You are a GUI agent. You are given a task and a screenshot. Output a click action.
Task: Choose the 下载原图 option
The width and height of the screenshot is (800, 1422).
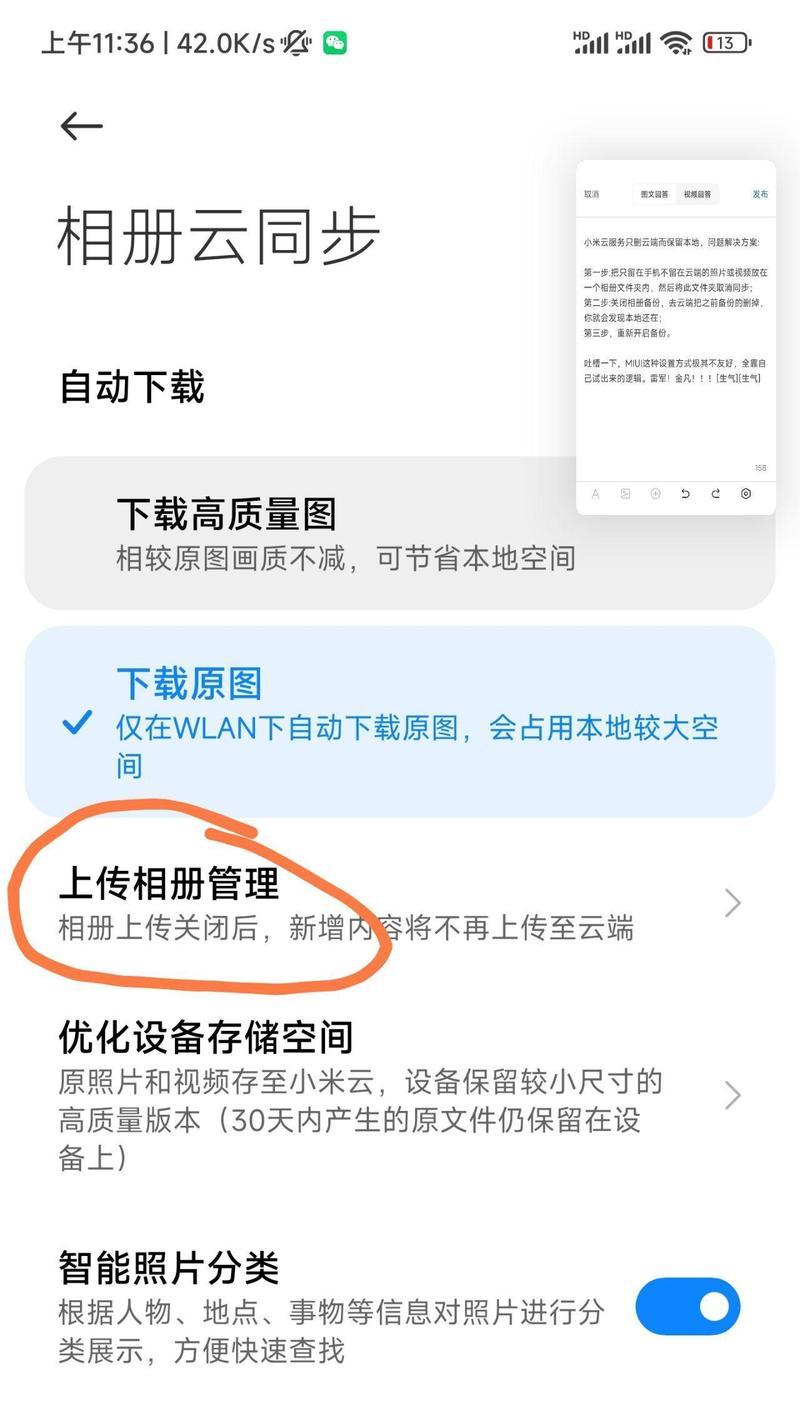click(x=400, y=721)
